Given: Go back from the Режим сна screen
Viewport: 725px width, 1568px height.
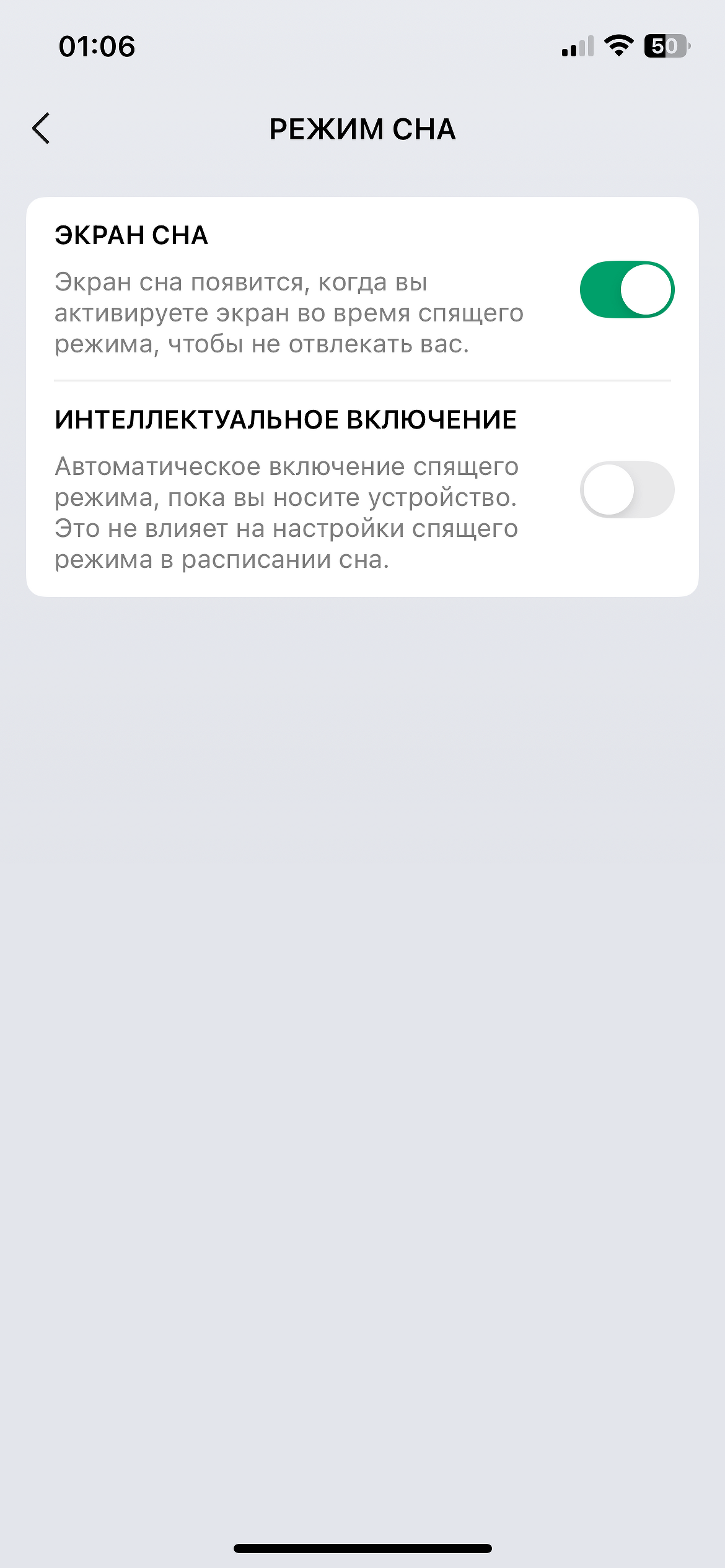Looking at the screenshot, I should [x=42, y=129].
